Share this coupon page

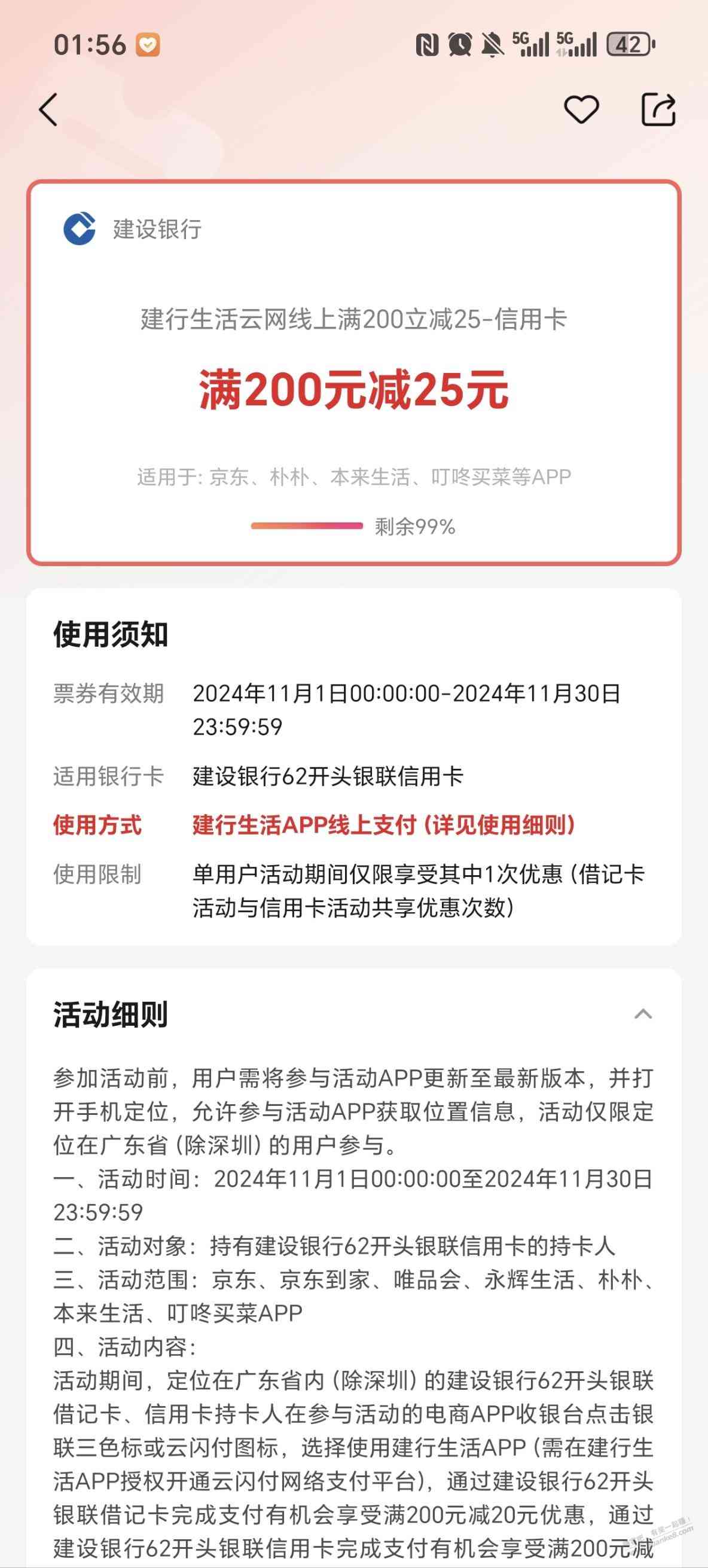coord(658,109)
